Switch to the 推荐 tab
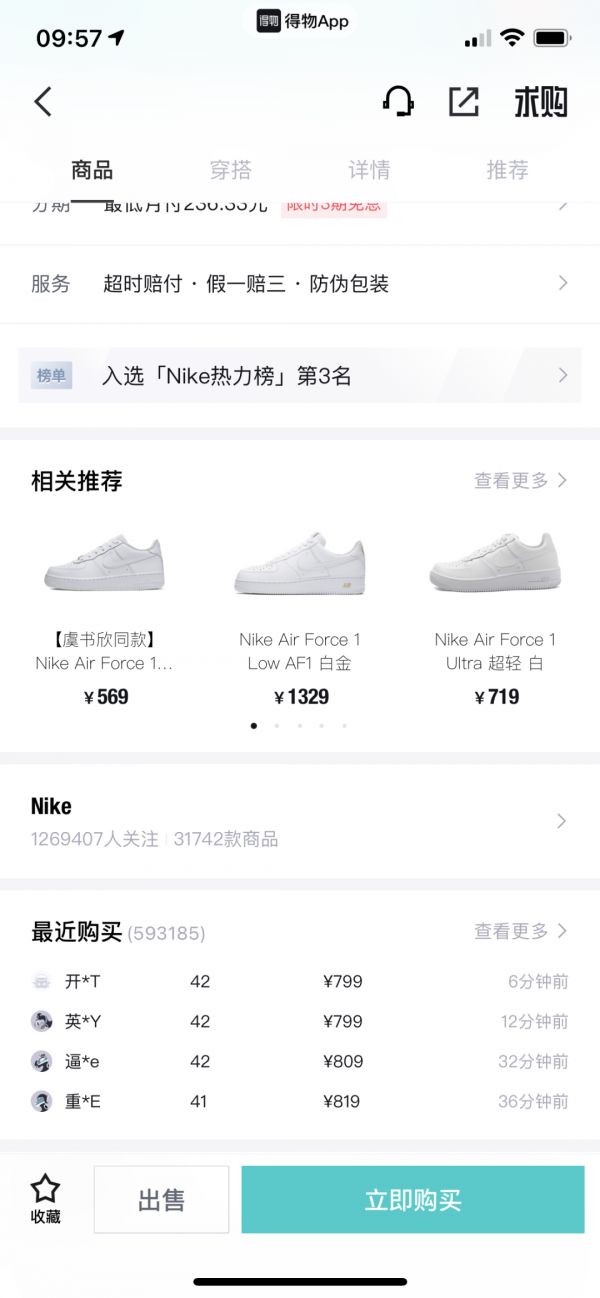Screen dimensions: 600x1298 tap(507, 170)
